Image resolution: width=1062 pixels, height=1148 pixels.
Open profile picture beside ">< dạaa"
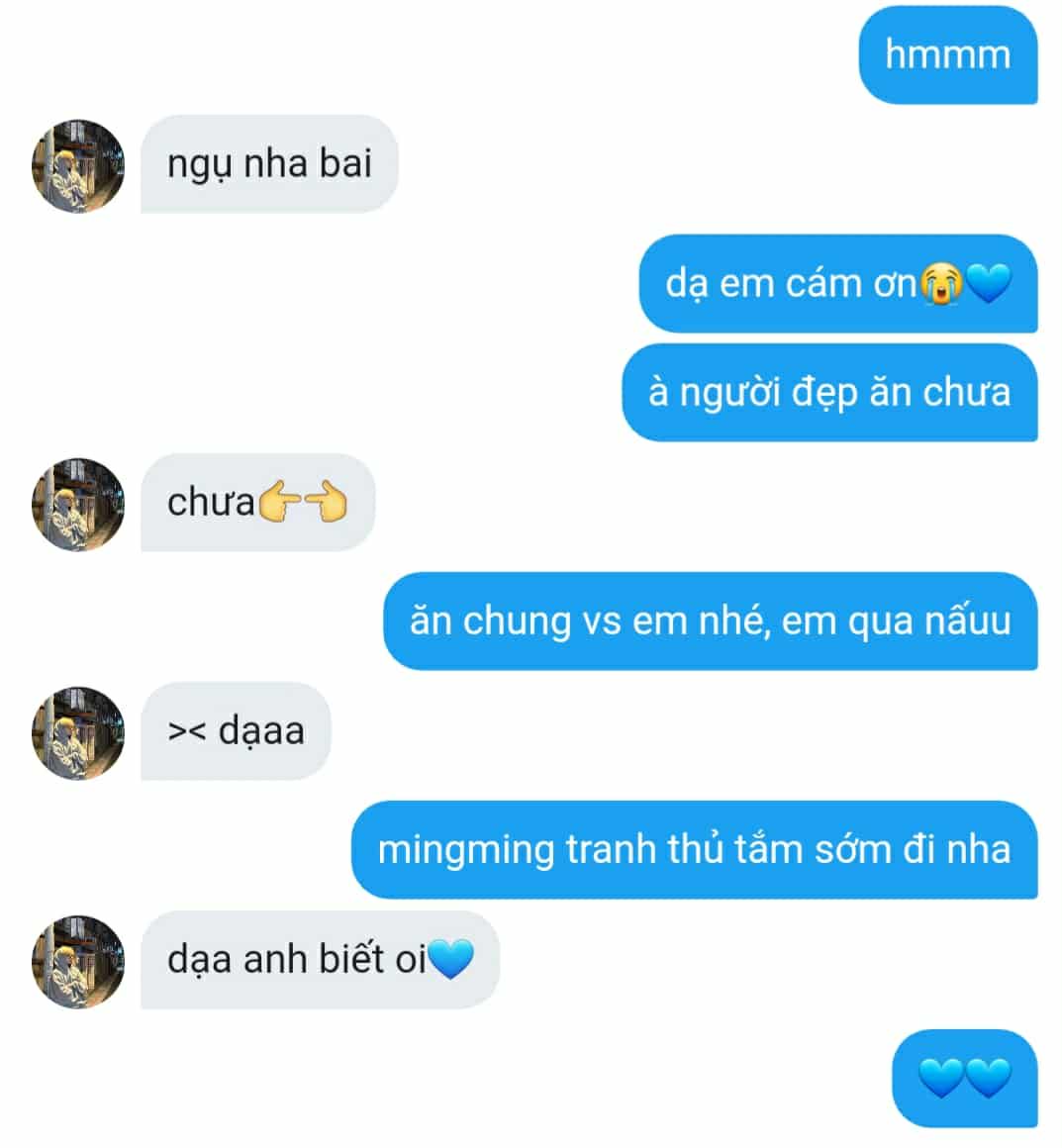(x=78, y=732)
